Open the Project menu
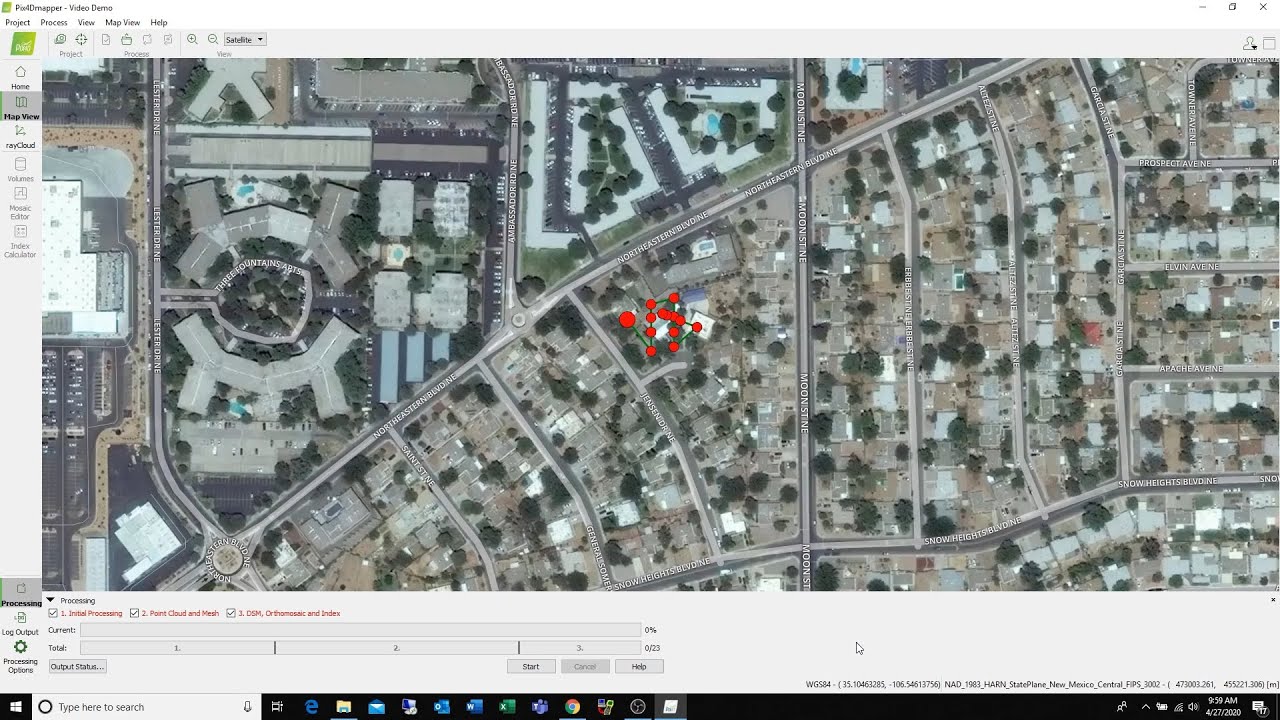The width and height of the screenshot is (1280, 720). tap(18, 22)
